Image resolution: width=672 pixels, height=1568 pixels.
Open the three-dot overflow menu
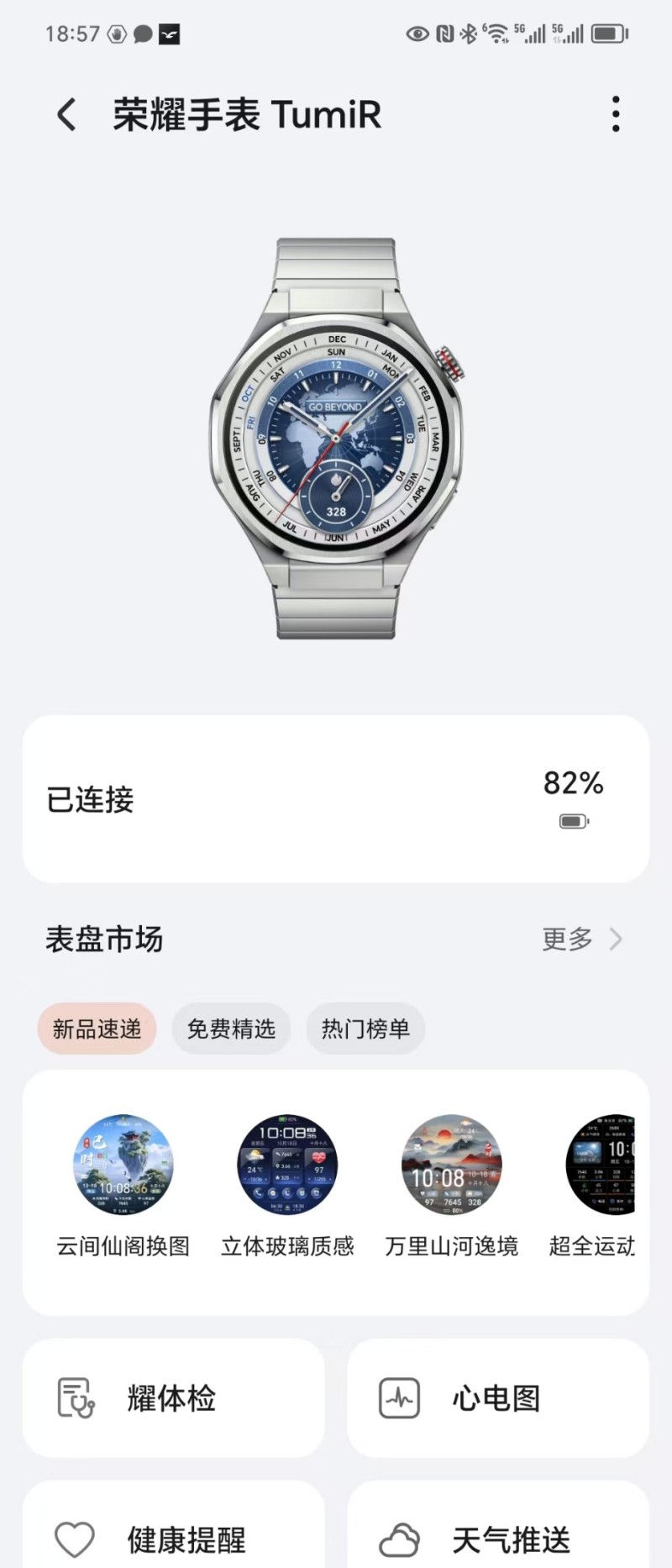(616, 114)
